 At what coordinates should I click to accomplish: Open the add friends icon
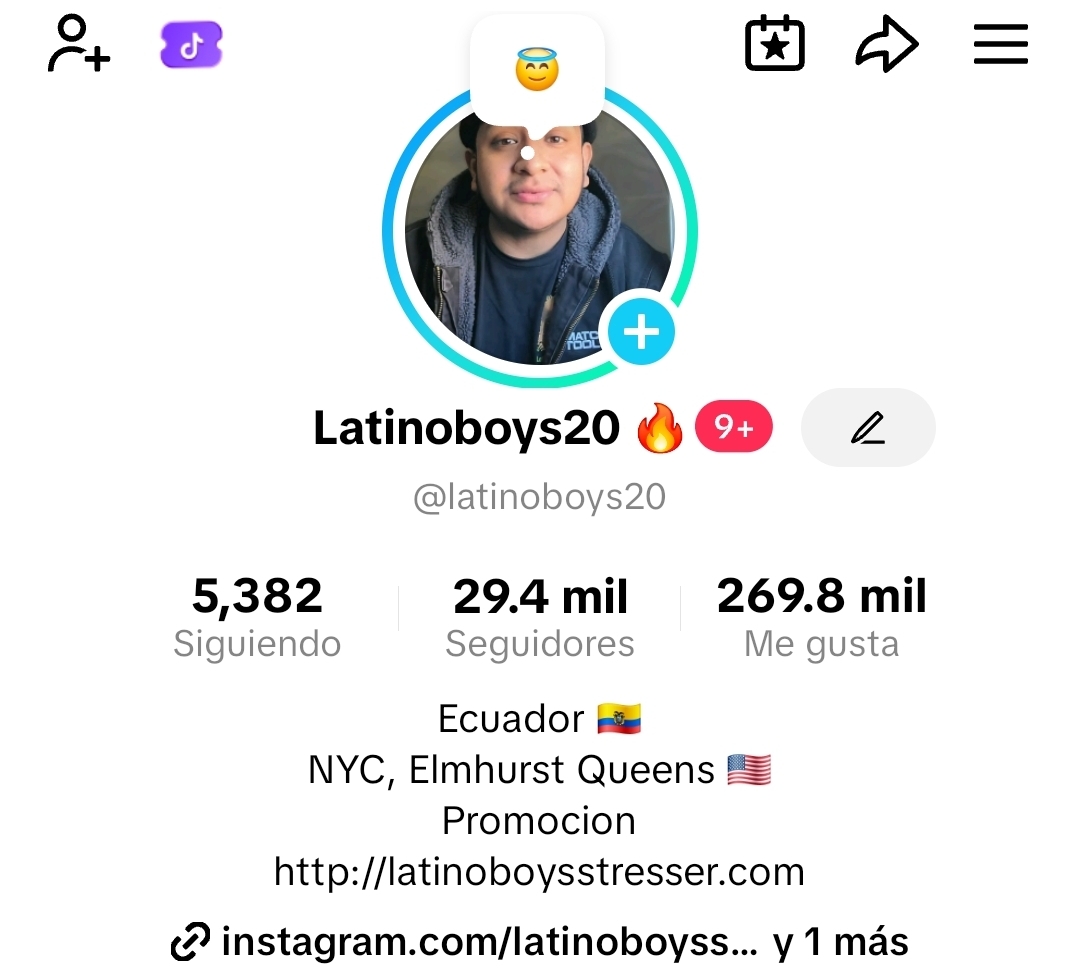click(x=78, y=44)
